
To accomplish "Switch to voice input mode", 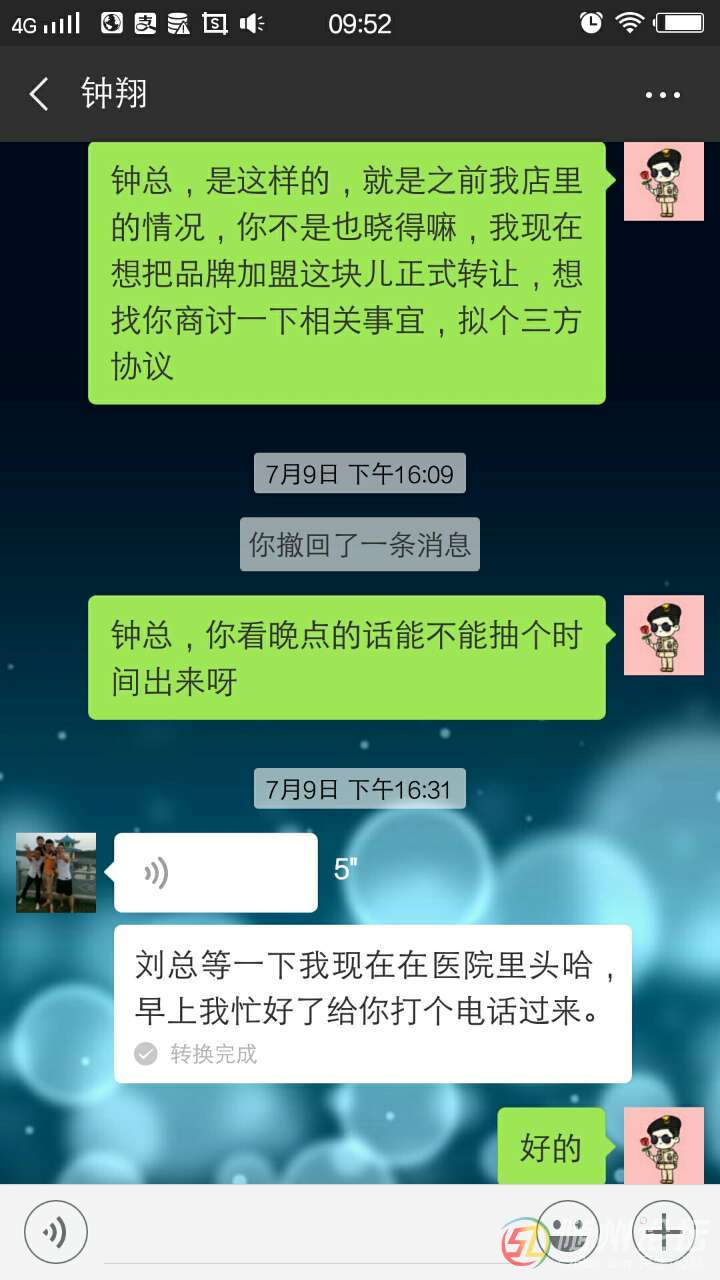I will tap(56, 1232).
